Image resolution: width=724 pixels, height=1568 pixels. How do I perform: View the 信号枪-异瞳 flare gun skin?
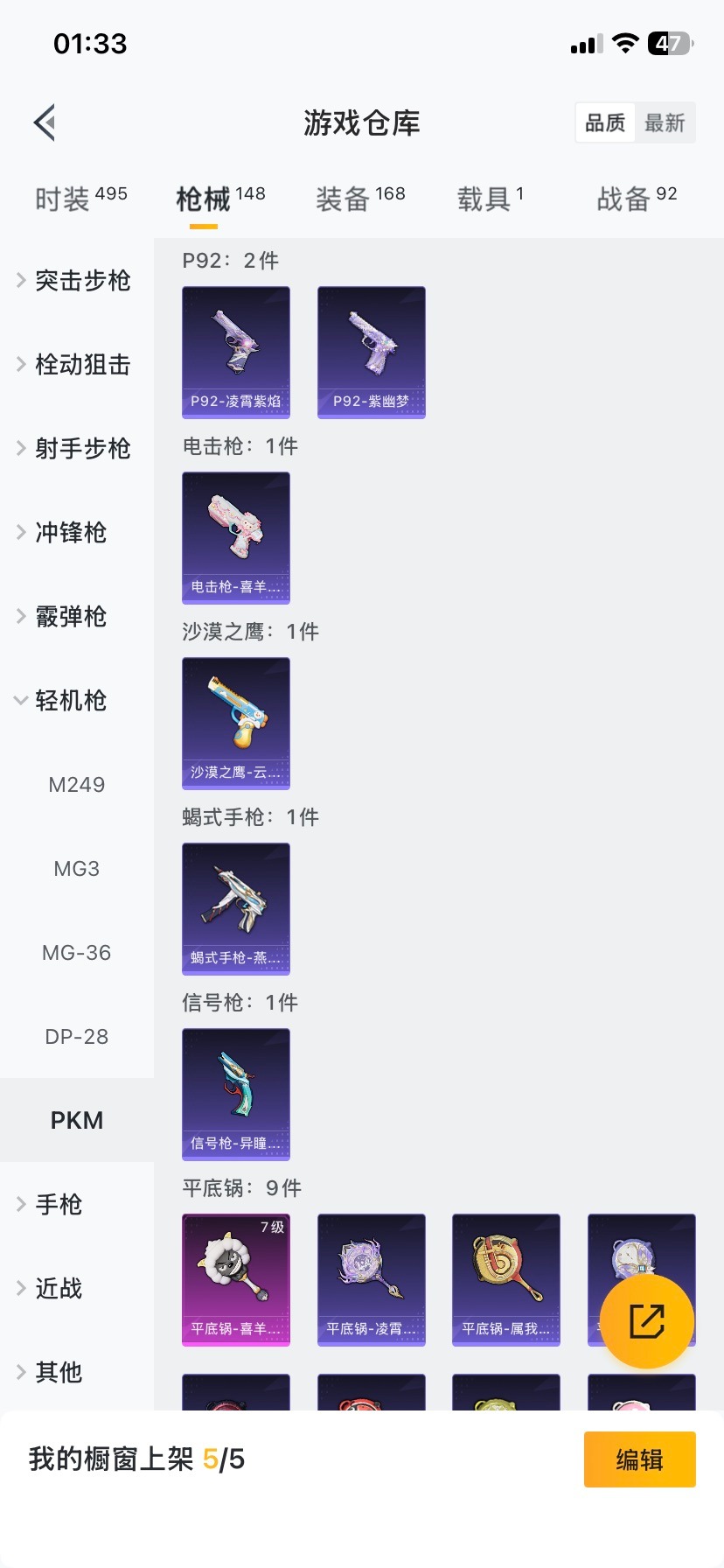click(x=235, y=1095)
